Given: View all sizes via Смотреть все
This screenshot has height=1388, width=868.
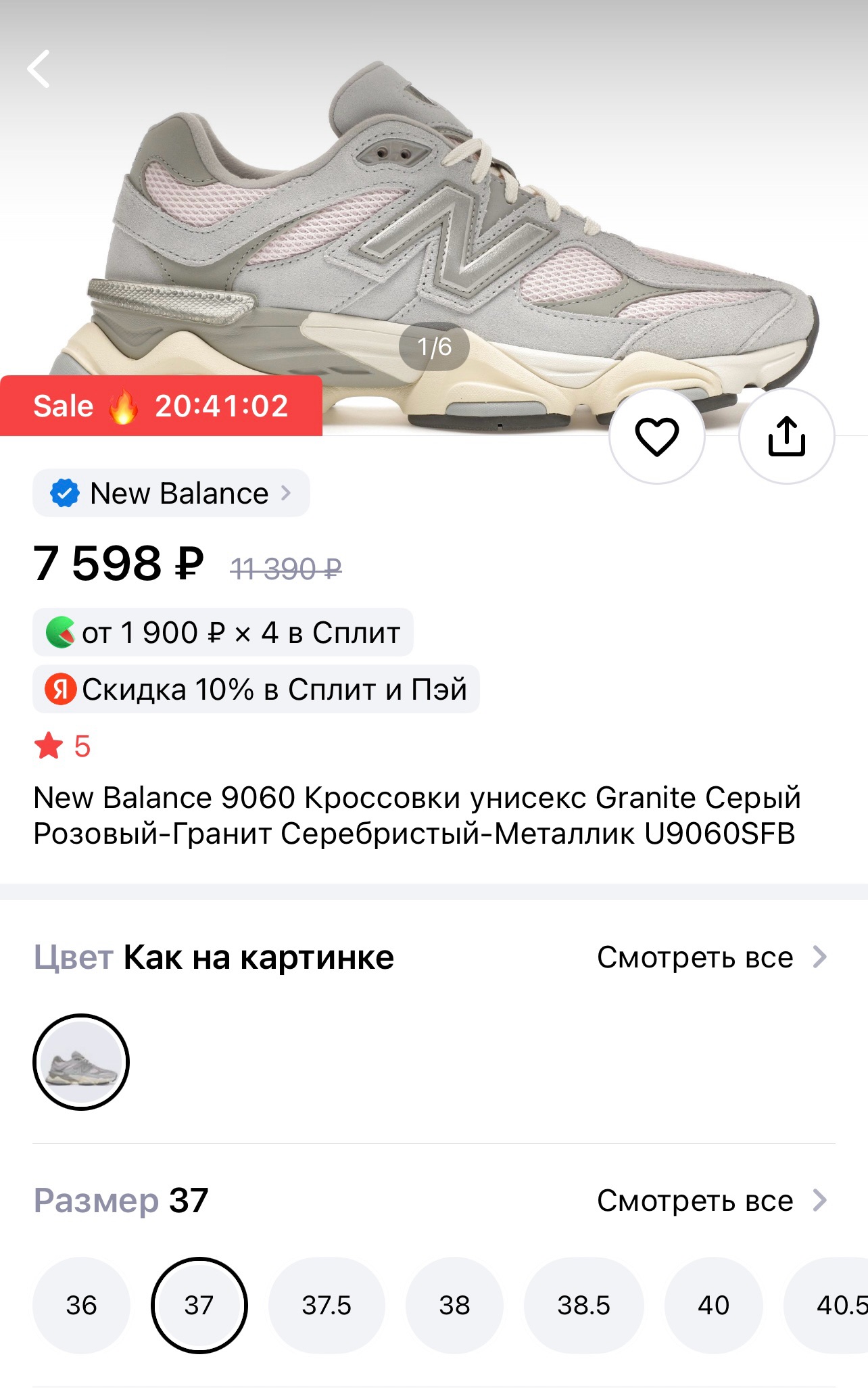Looking at the screenshot, I should point(711,1201).
